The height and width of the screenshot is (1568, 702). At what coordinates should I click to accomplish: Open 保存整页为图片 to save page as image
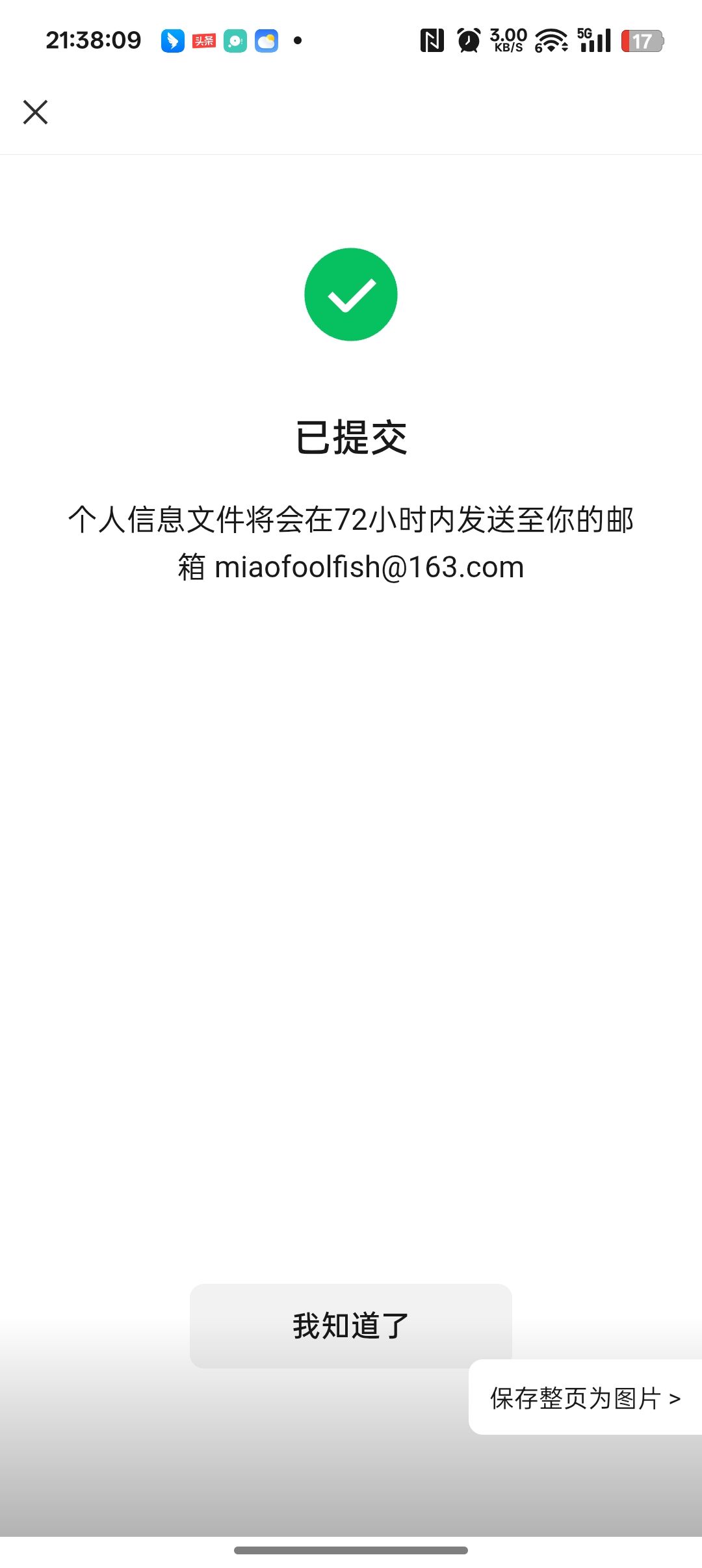[x=585, y=1398]
